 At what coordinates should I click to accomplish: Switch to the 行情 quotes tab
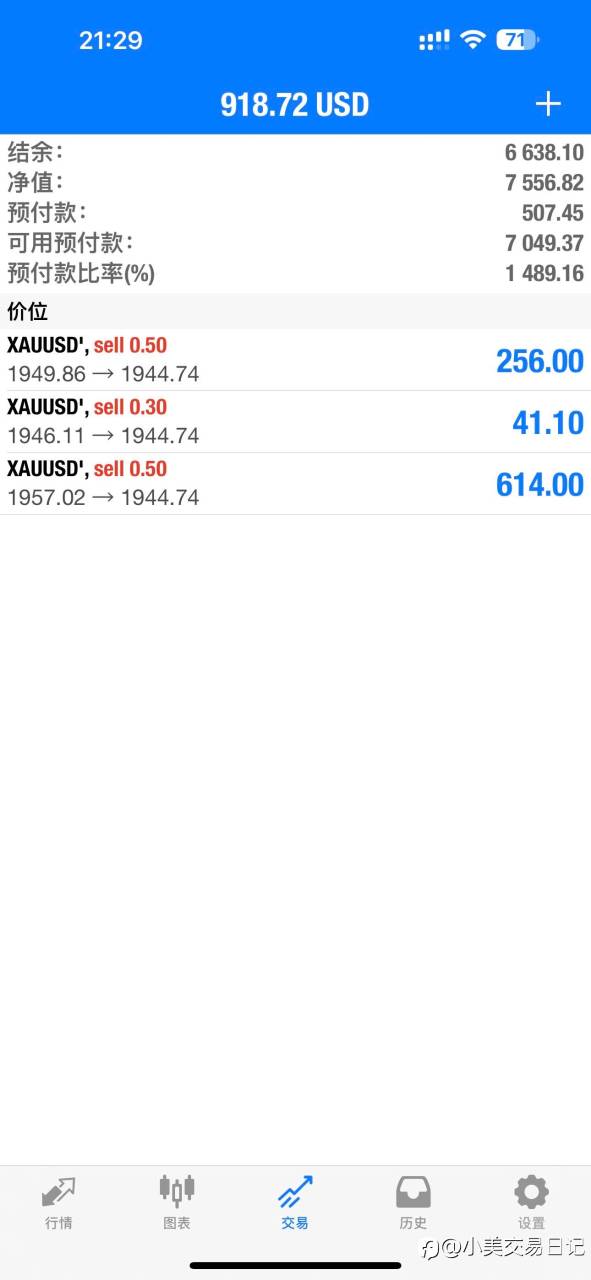tap(59, 1202)
